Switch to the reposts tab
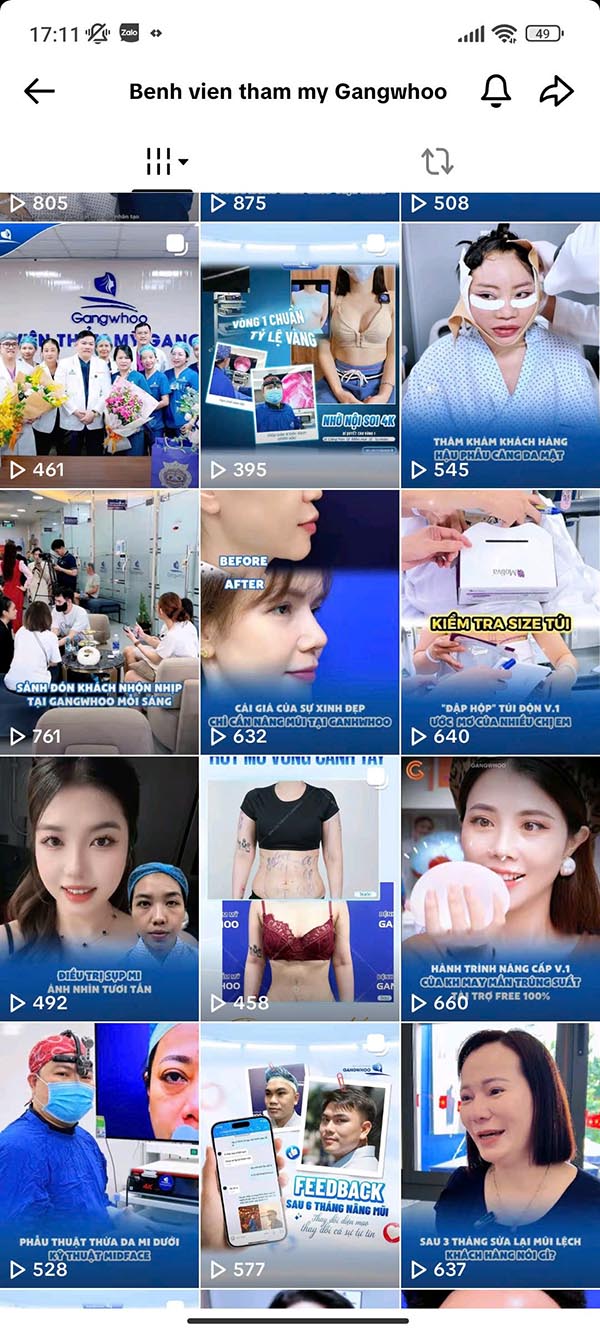Image resolution: width=600 pixels, height=1333 pixels. 437,161
